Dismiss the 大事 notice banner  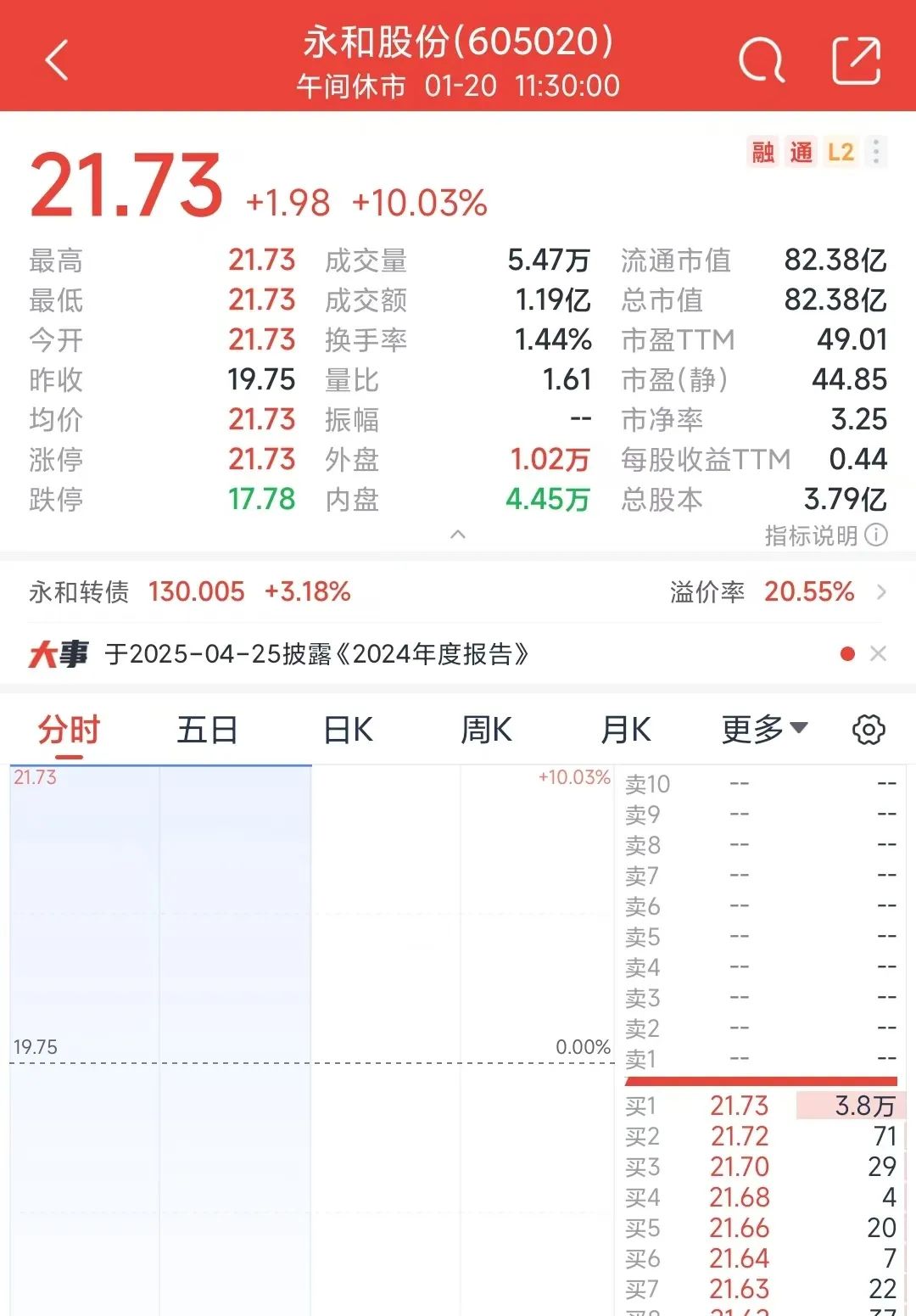tap(879, 653)
